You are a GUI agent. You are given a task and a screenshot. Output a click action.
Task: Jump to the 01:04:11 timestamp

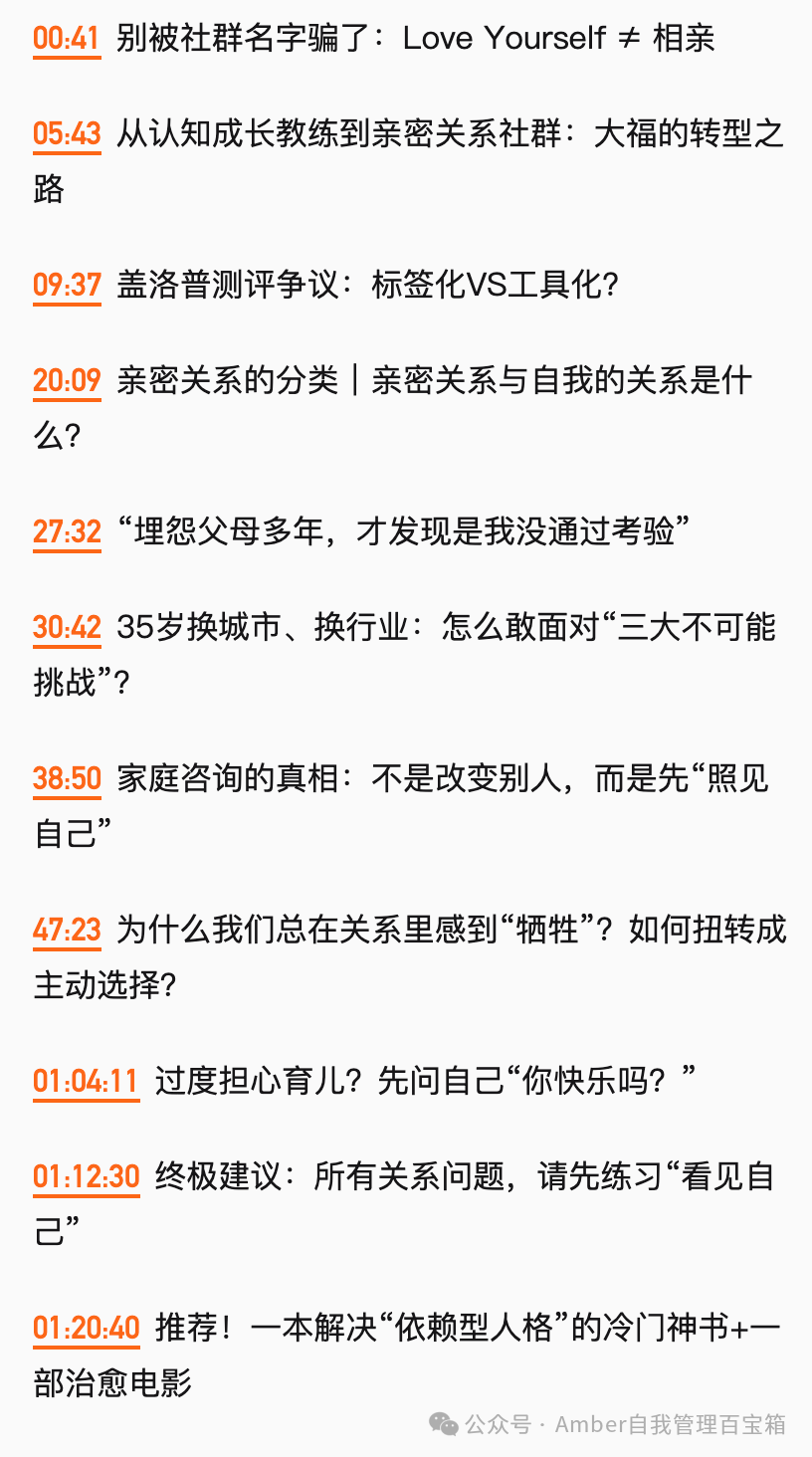(x=86, y=1082)
